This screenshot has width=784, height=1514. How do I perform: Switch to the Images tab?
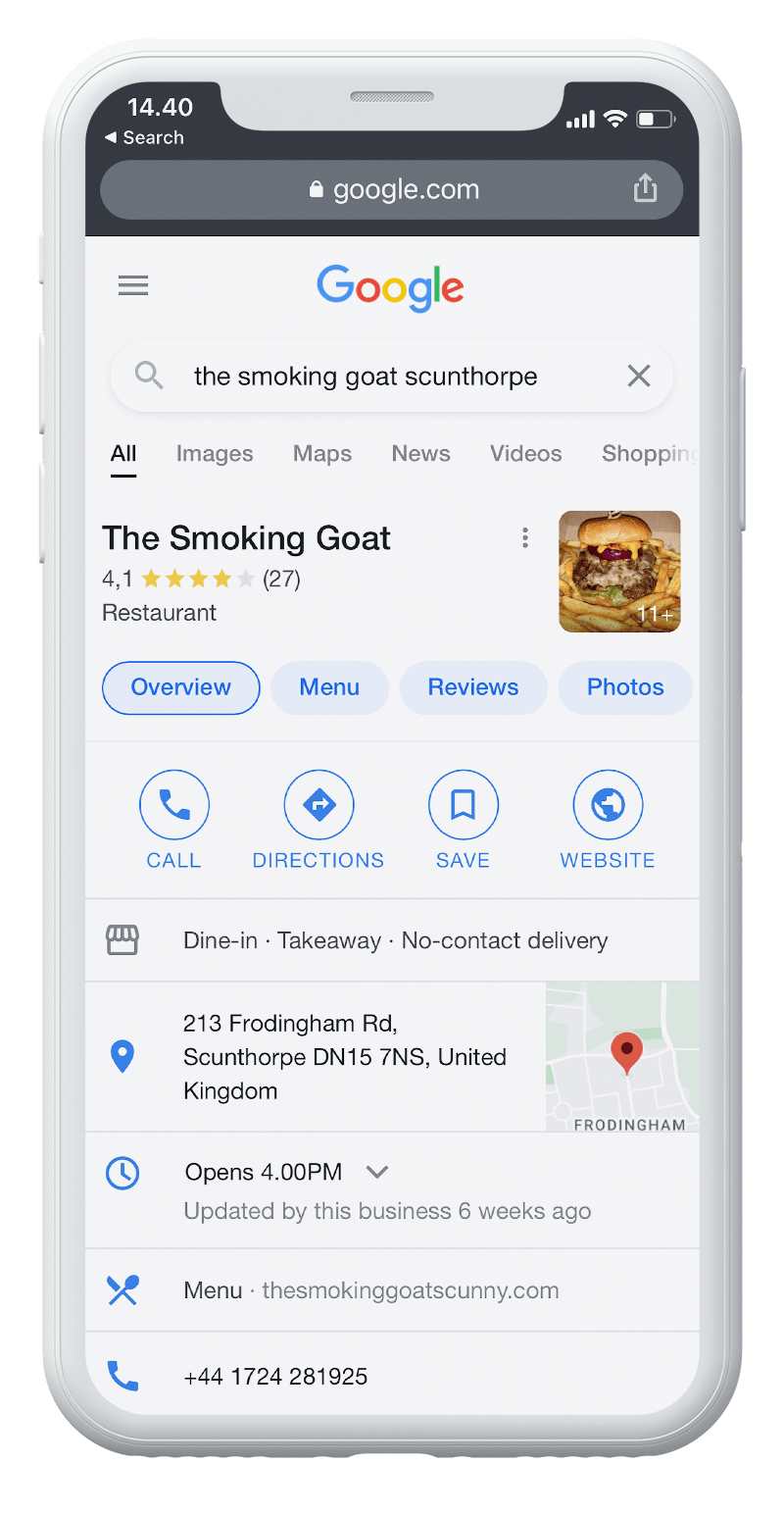coord(215,454)
